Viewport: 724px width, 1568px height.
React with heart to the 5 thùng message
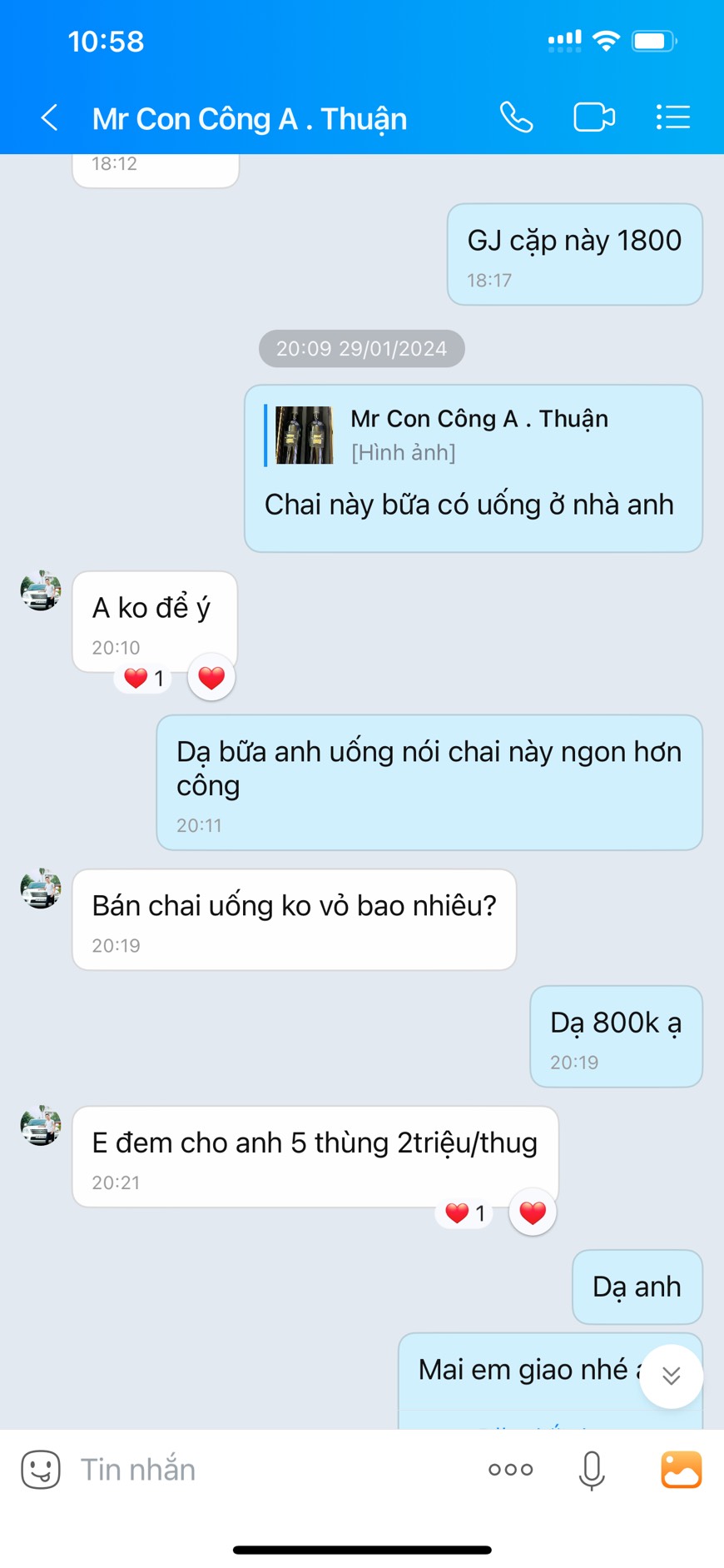tap(533, 1212)
